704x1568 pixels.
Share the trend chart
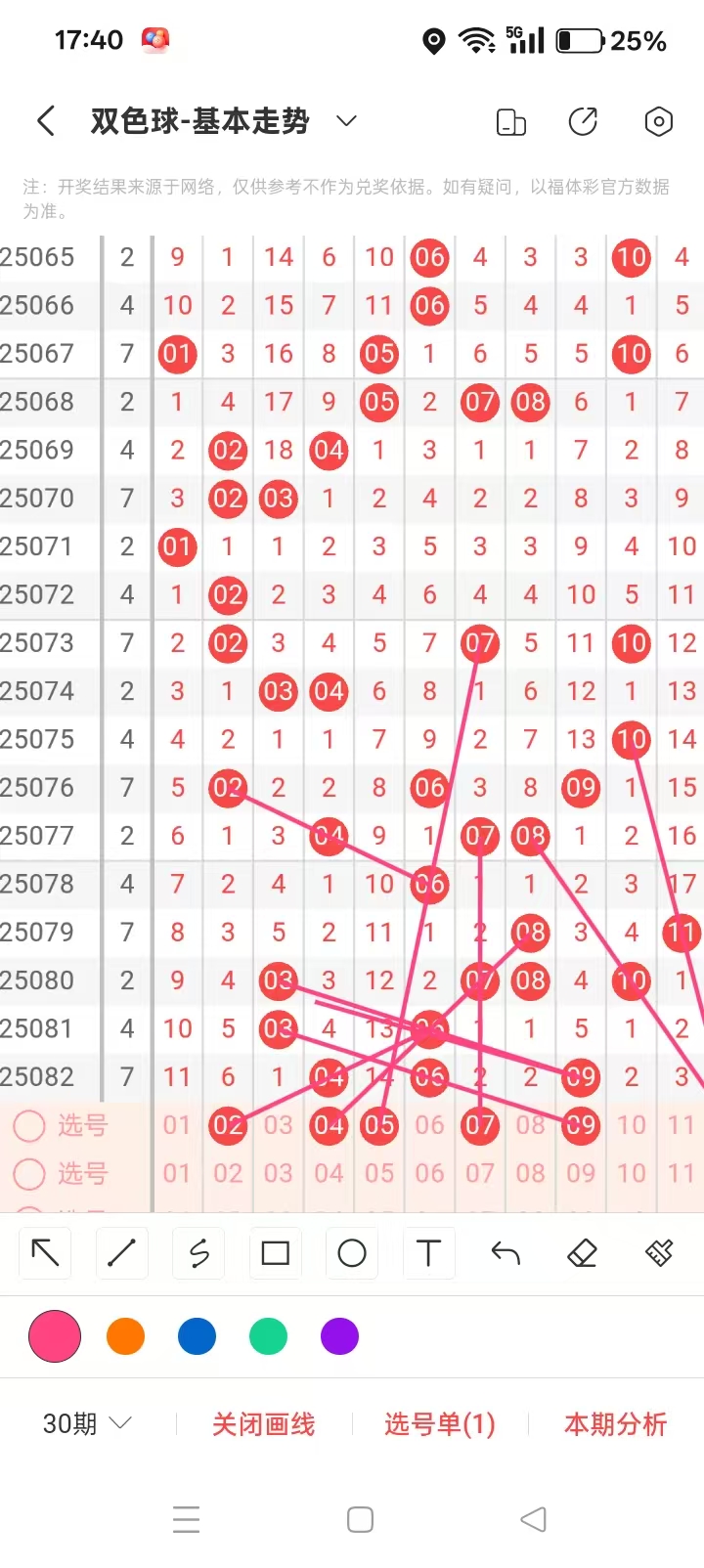point(583,122)
